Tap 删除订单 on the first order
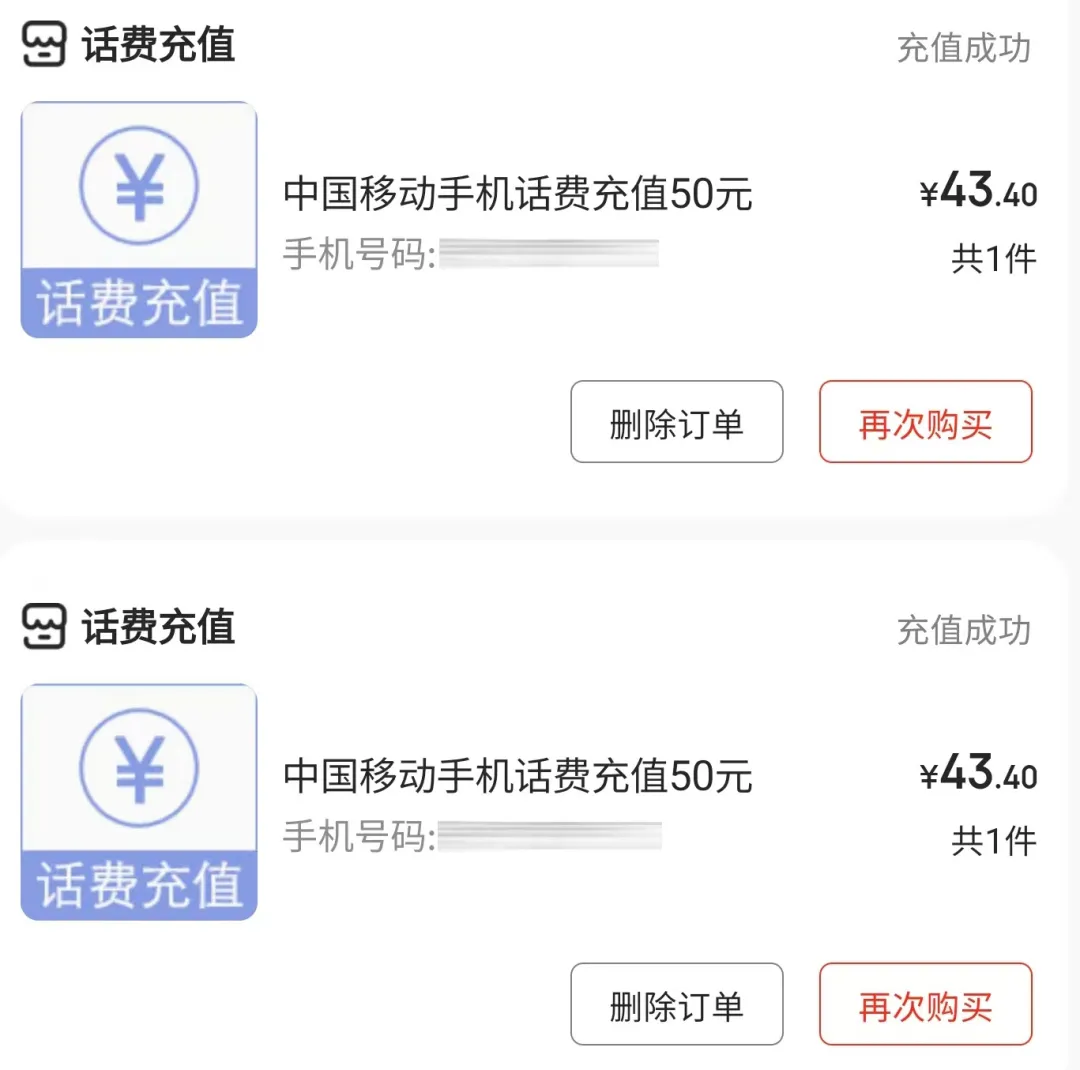The width and height of the screenshot is (1080, 1070). click(676, 422)
